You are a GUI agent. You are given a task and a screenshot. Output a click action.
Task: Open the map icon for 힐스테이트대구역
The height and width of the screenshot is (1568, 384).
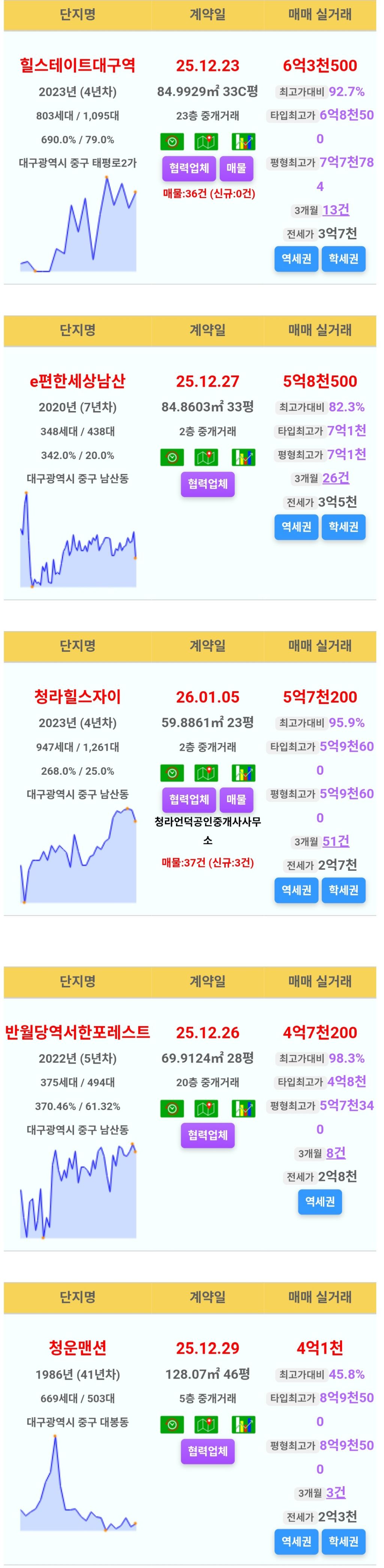click(x=207, y=142)
